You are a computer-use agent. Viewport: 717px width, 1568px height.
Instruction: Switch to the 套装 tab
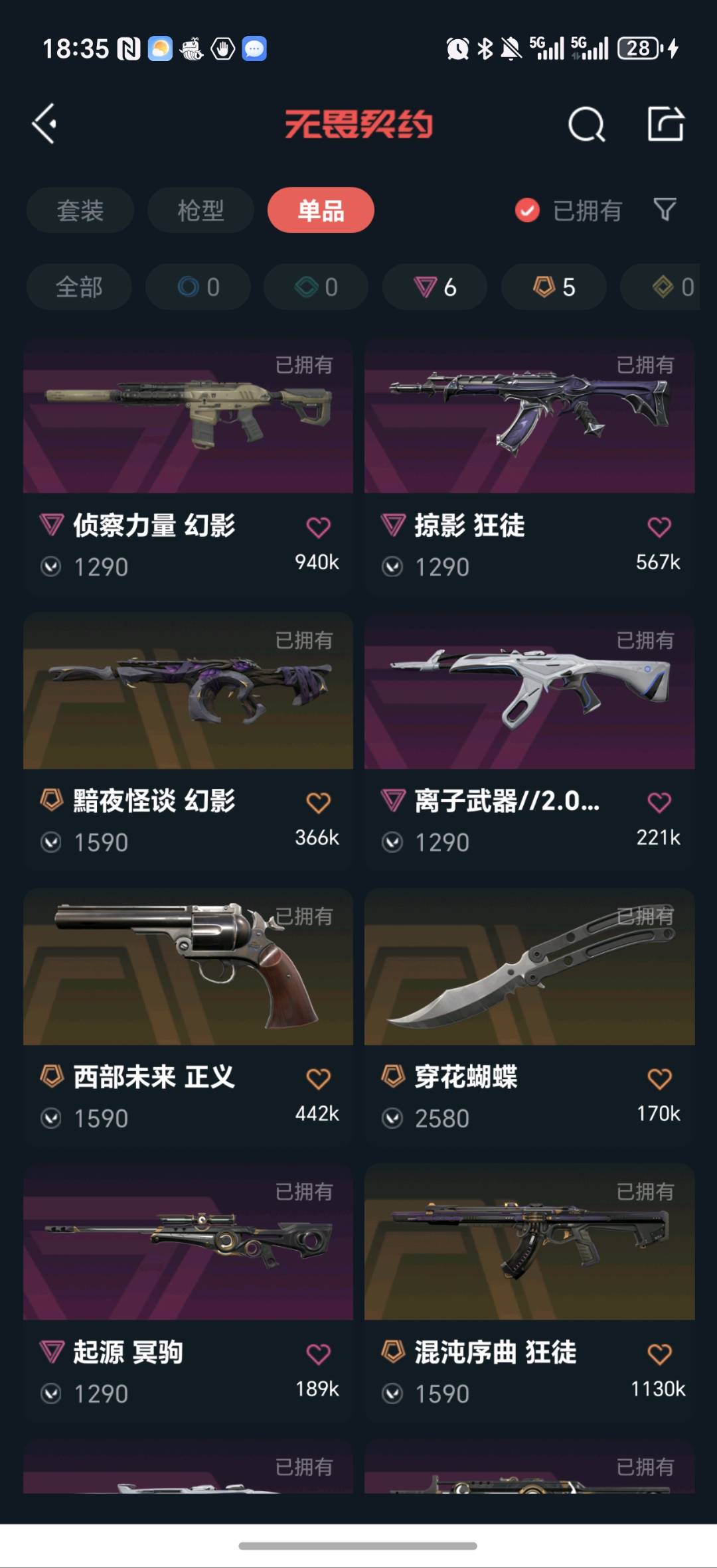pos(80,210)
